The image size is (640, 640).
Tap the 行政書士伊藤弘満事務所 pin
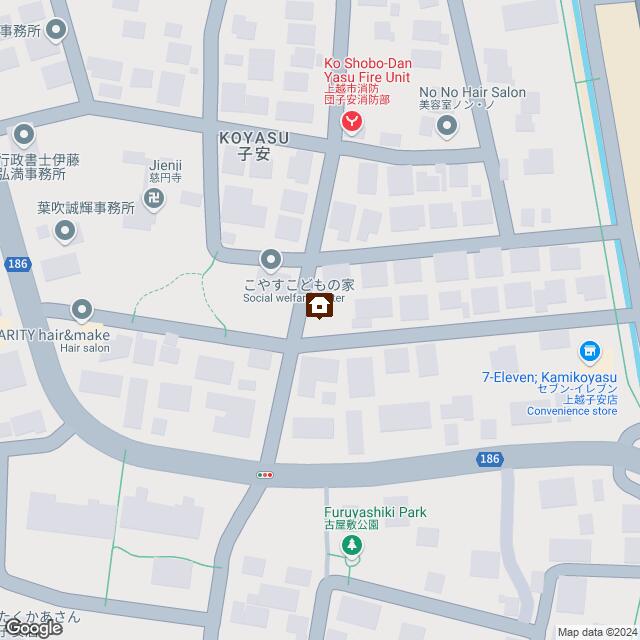(24, 134)
